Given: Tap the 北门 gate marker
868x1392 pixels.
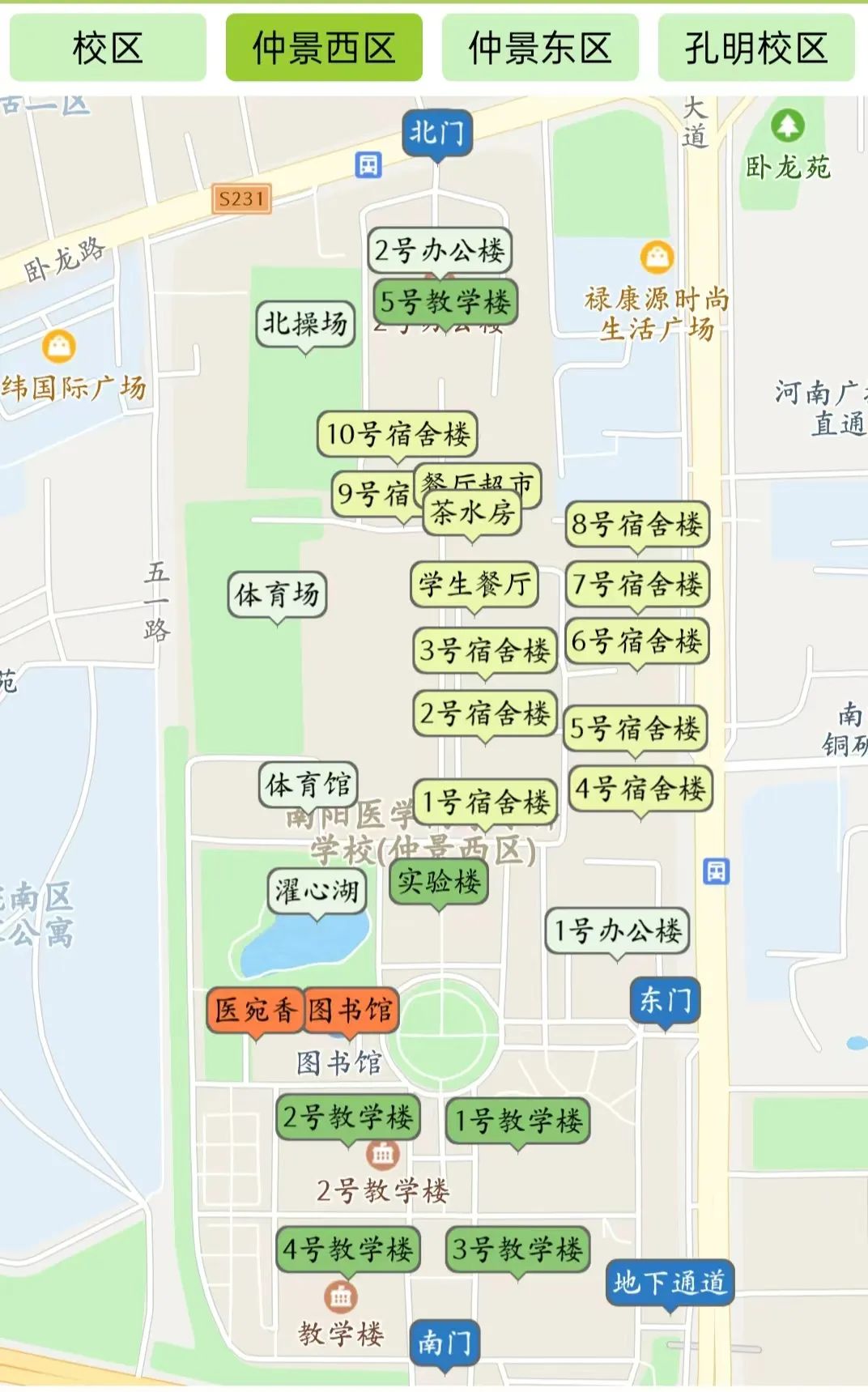Looking at the screenshot, I should 437,133.
